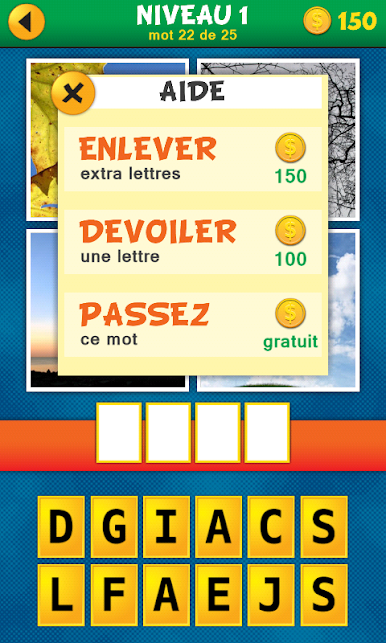Tap the letter I tile
The image size is (386, 643).
coord(166,527)
